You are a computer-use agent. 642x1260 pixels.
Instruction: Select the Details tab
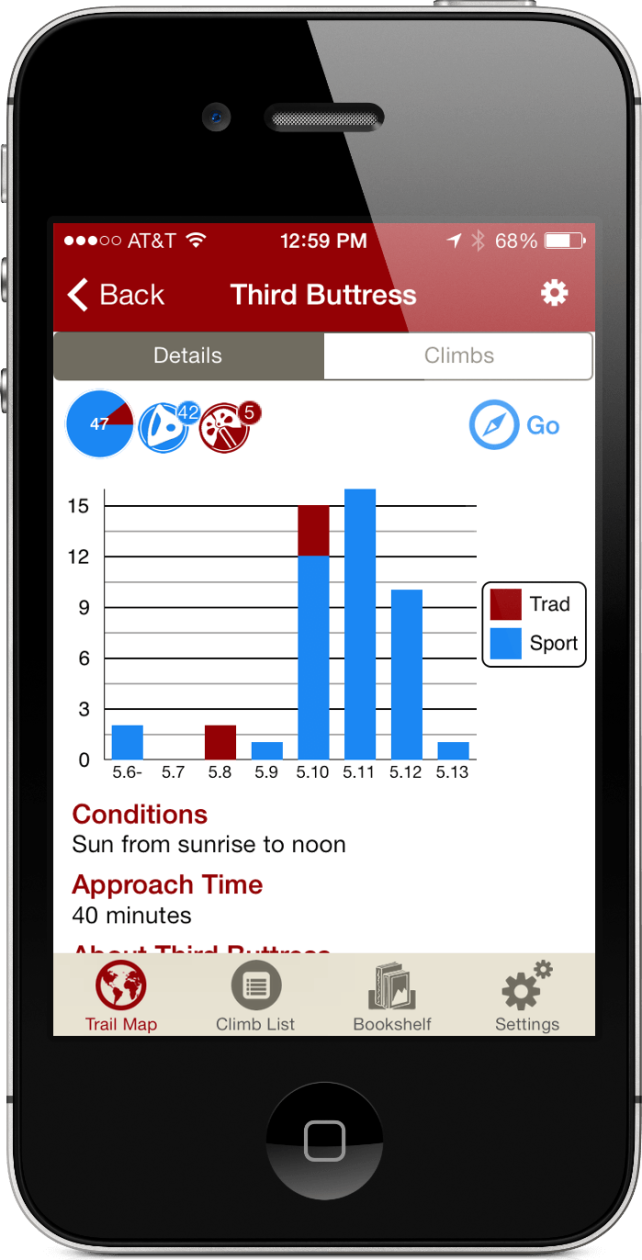[x=188, y=356]
